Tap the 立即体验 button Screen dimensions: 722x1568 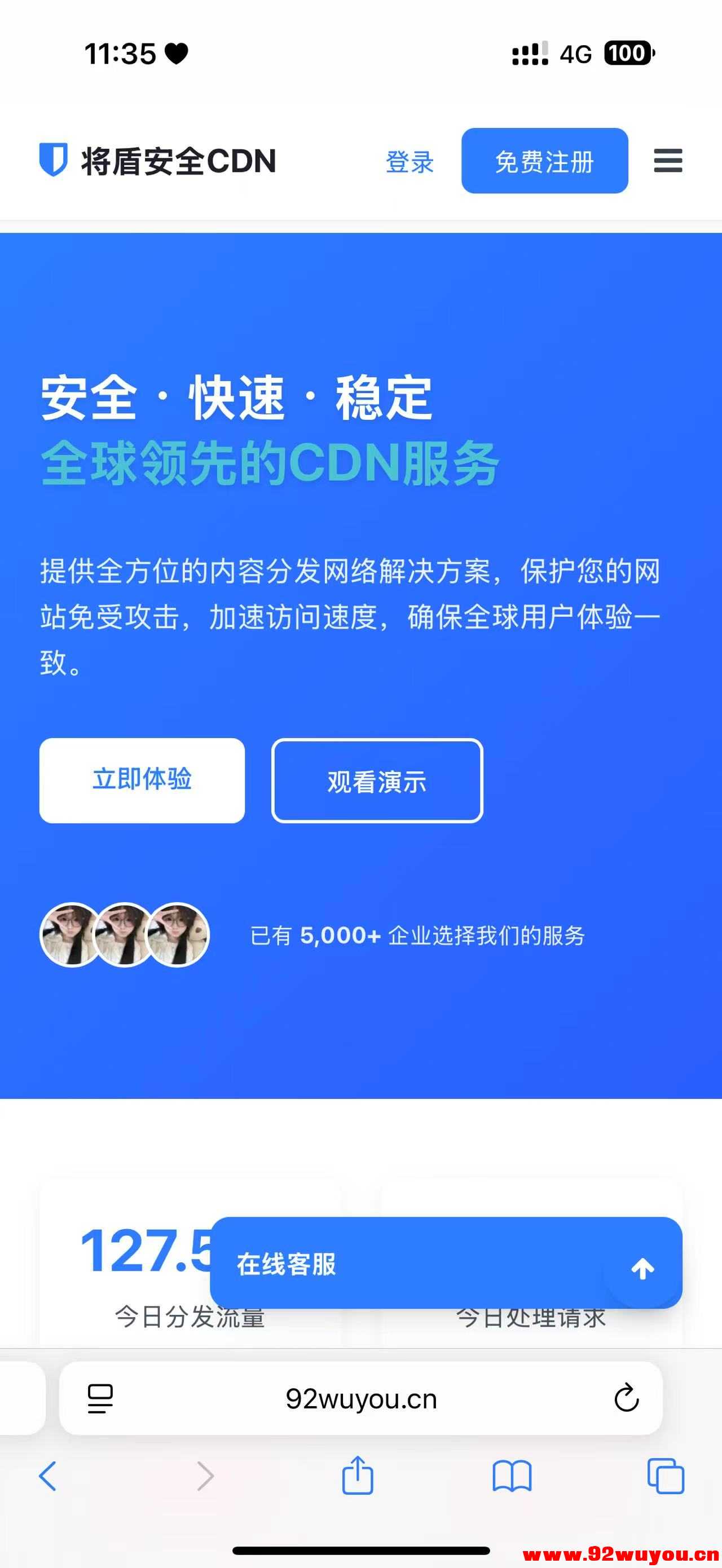(142, 780)
